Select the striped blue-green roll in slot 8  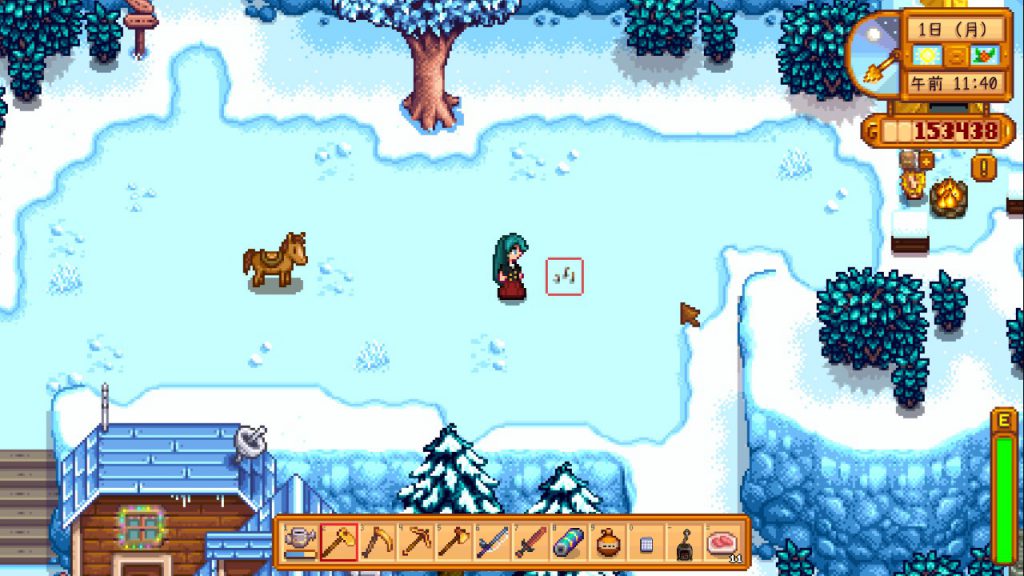click(x=569, y=543)
